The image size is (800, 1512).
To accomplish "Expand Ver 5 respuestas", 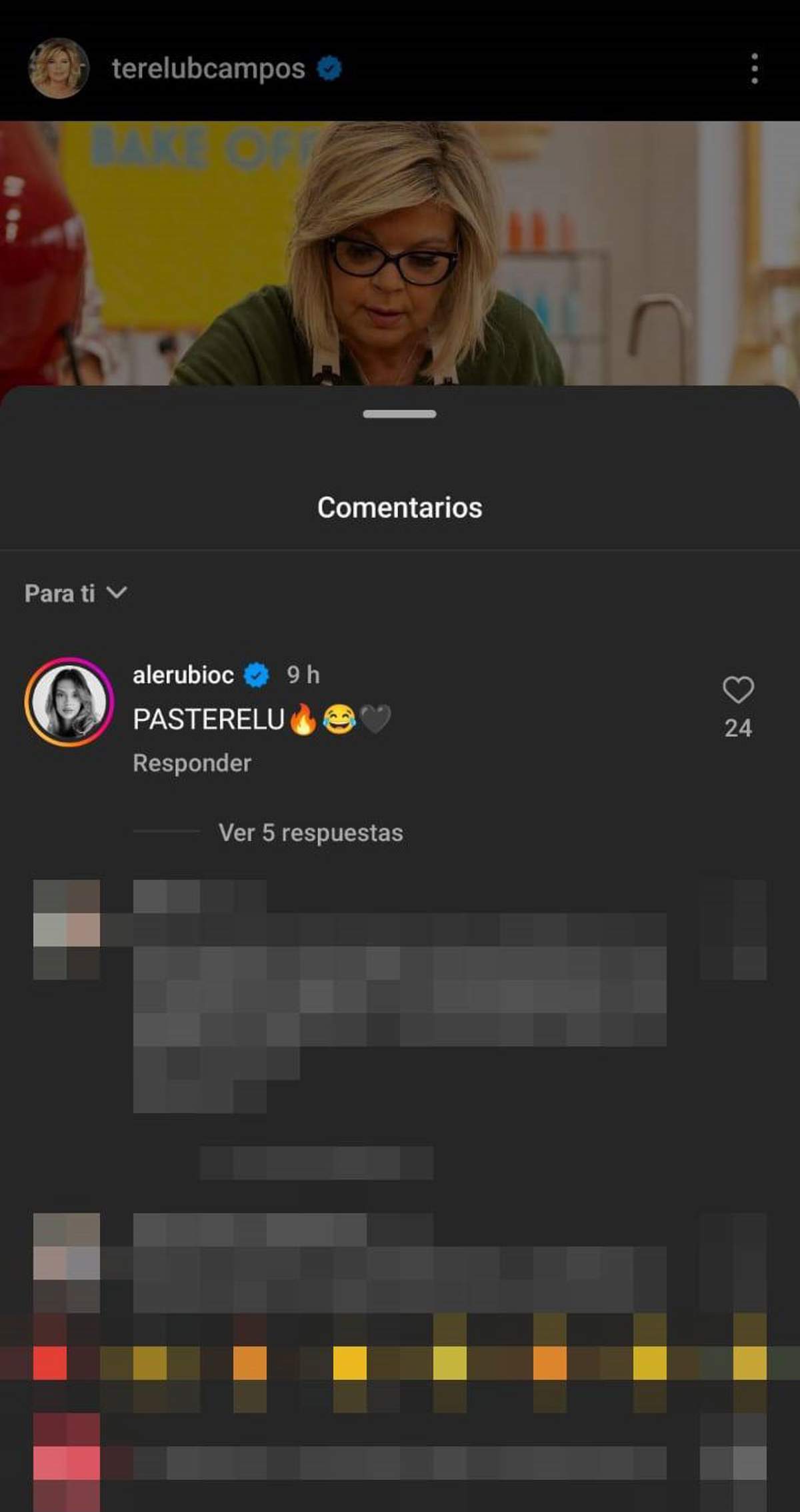I will [x=311, y=832].
